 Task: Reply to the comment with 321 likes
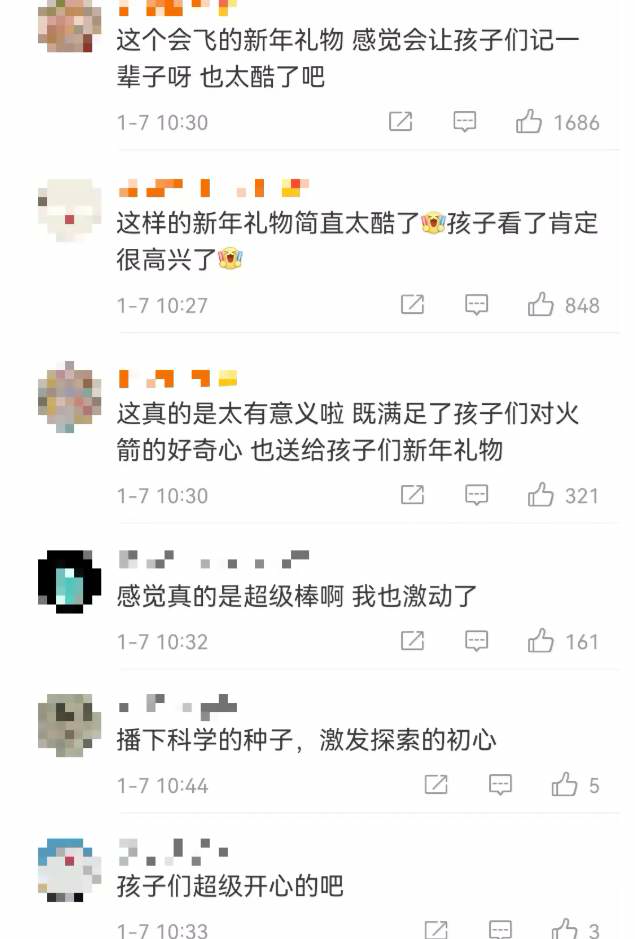477,495
